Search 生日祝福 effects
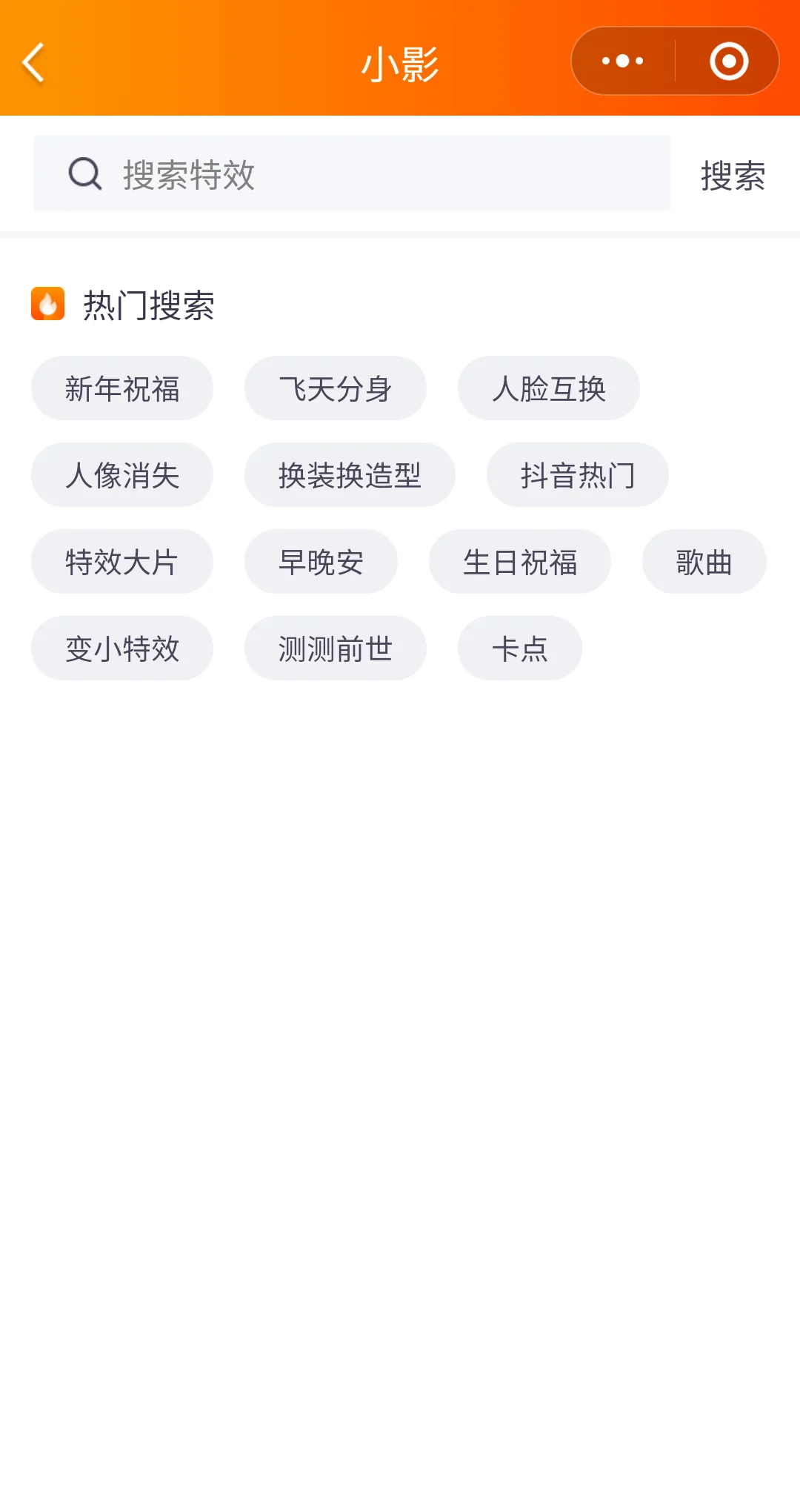The image size is (800, 1512). point(520,562)
